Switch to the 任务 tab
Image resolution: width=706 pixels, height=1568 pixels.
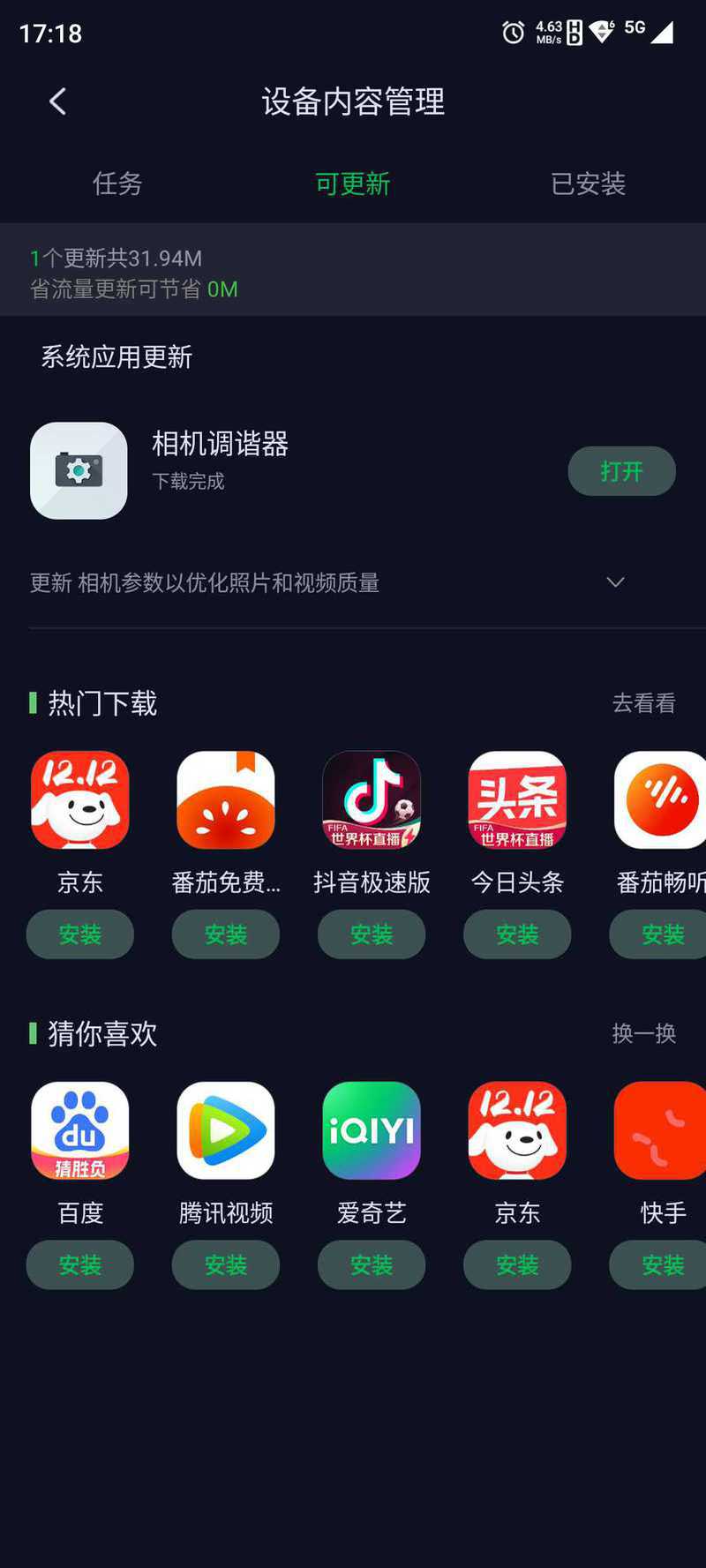[x=117, y=184]
